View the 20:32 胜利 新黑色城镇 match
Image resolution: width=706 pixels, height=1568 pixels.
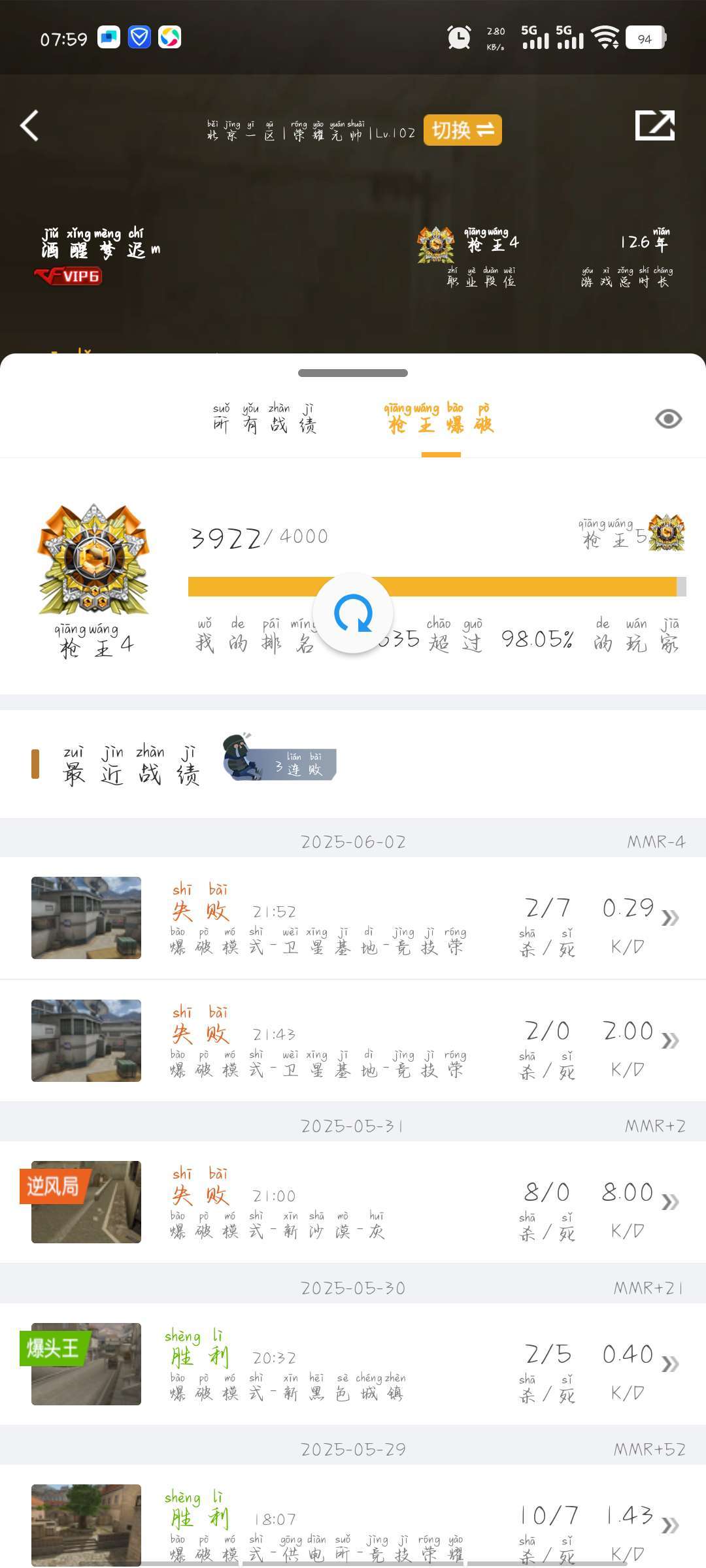pos(353,1364)
